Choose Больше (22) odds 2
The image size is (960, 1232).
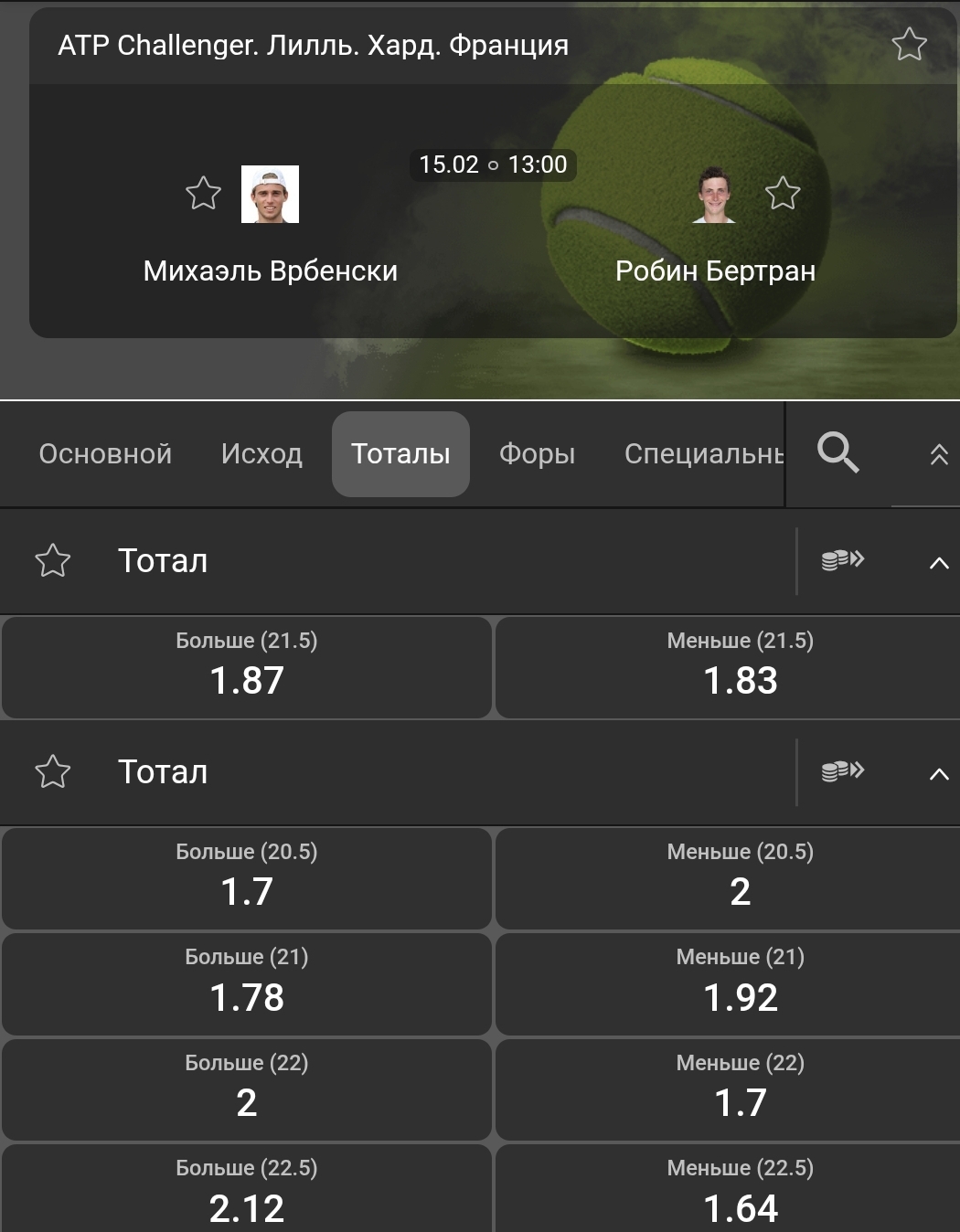point(247,1089)
